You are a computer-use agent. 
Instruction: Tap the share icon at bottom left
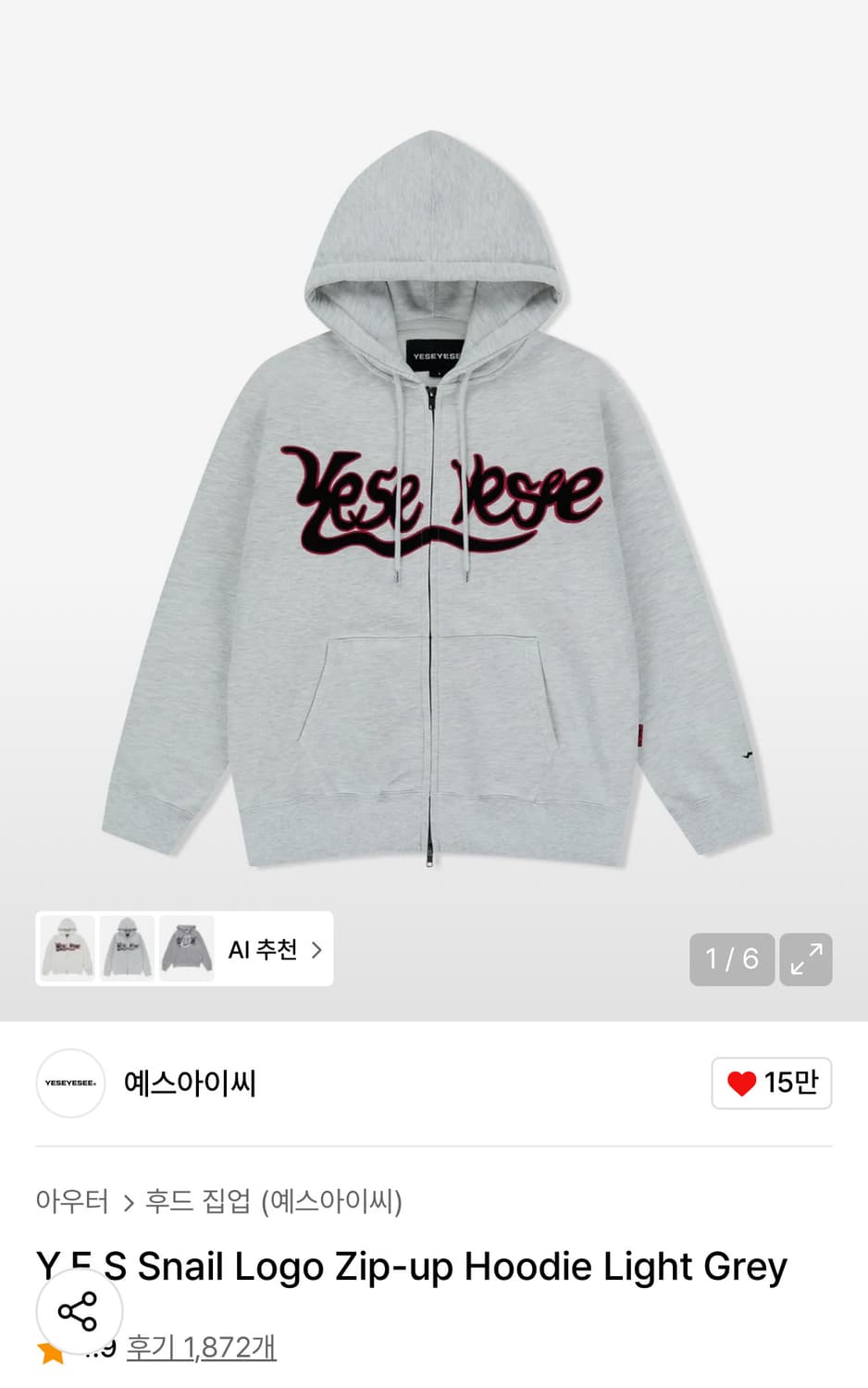79,1311
